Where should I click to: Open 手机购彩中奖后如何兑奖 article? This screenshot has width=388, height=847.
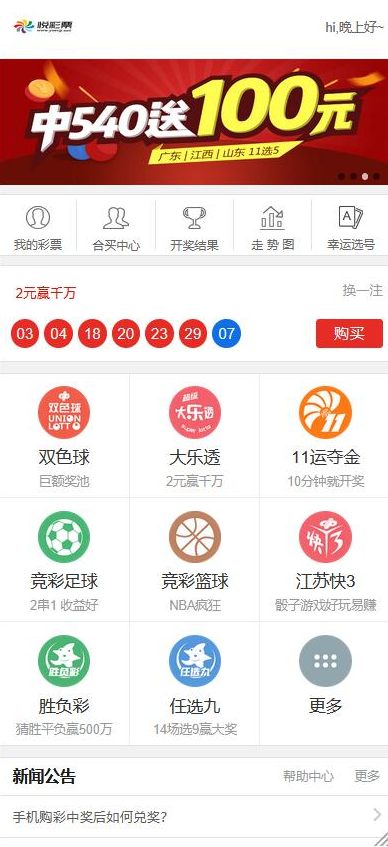(194, 816)
